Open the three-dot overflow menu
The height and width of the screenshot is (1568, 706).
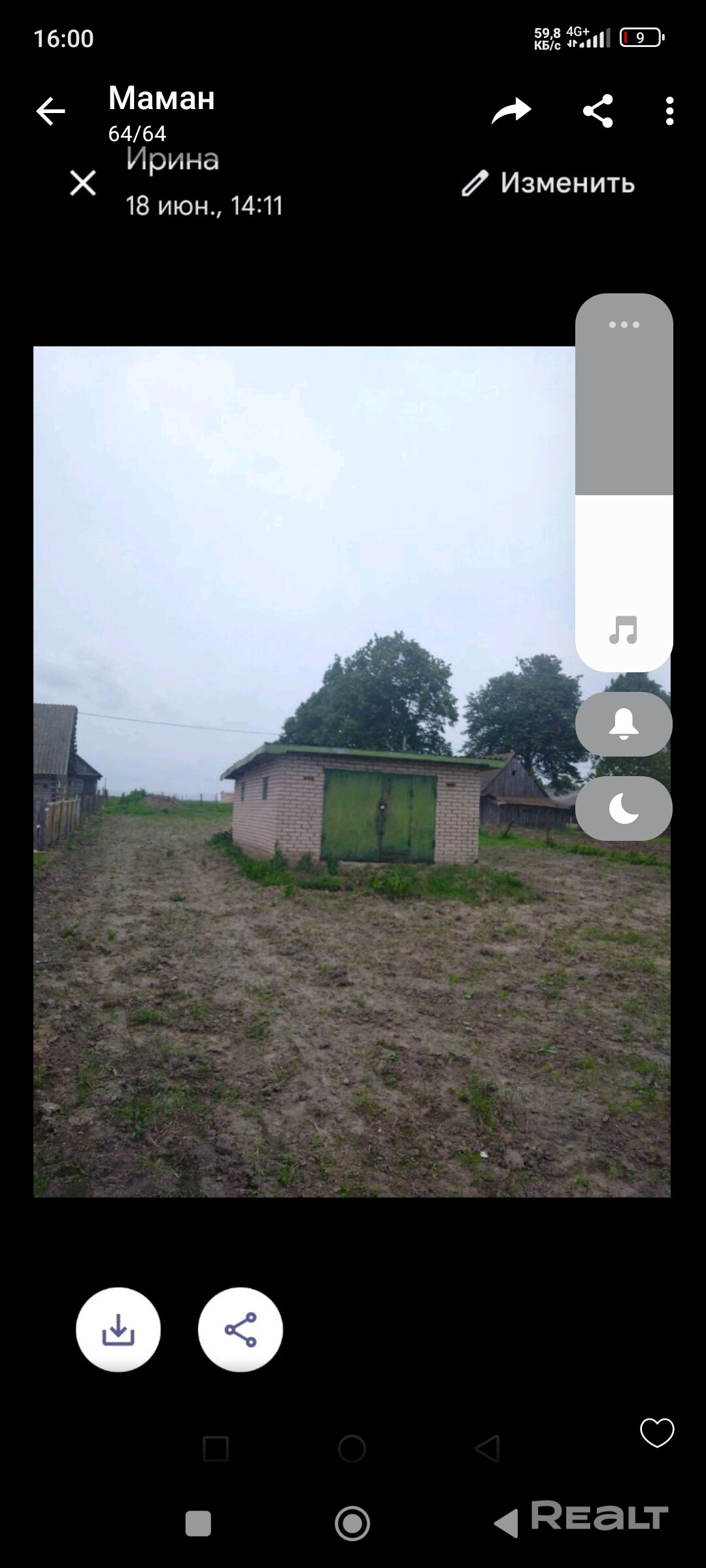[x=669, y=111]
